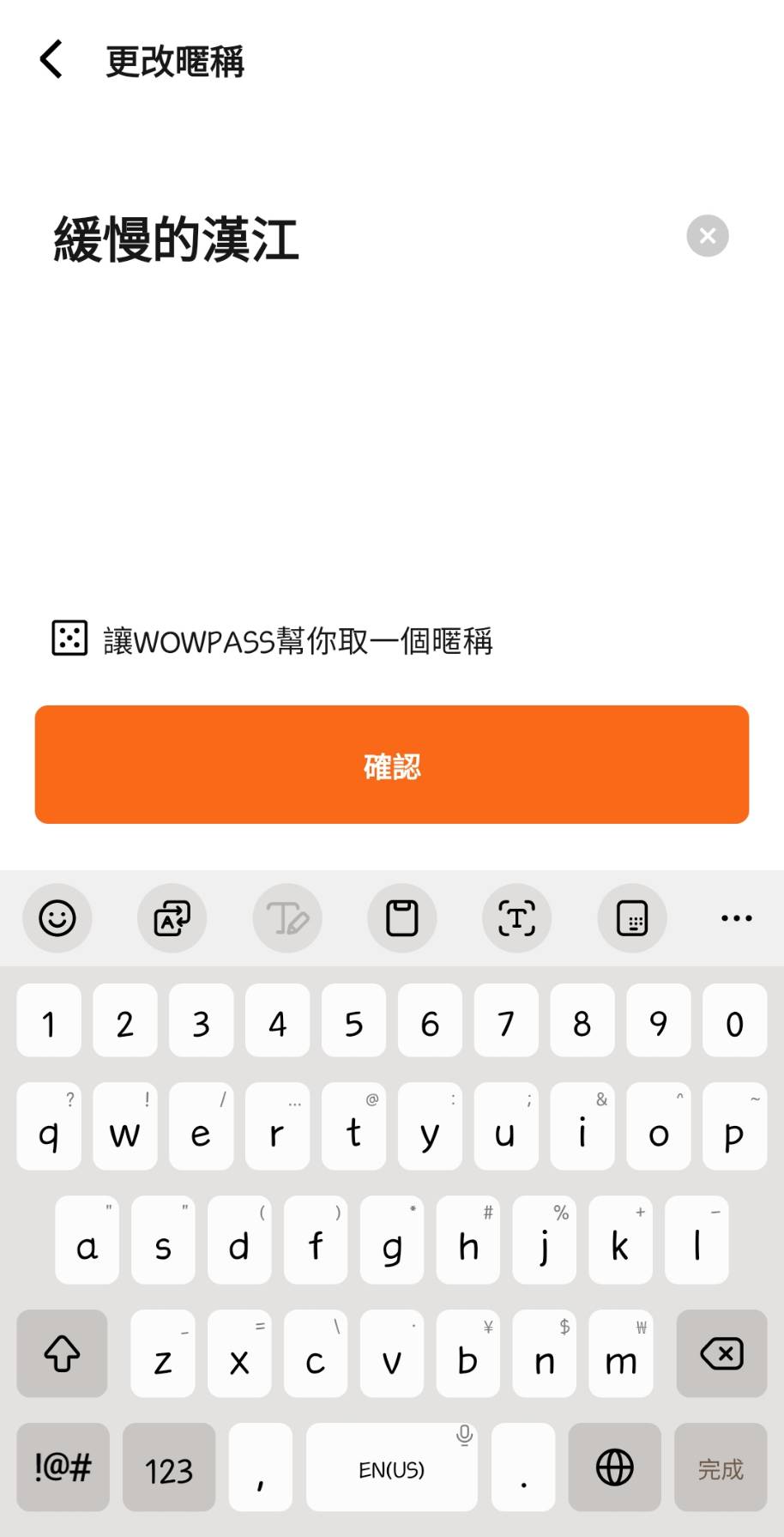Switch keyboard language with the globe key
The image size is (784, 1537).
point(615,1468)
